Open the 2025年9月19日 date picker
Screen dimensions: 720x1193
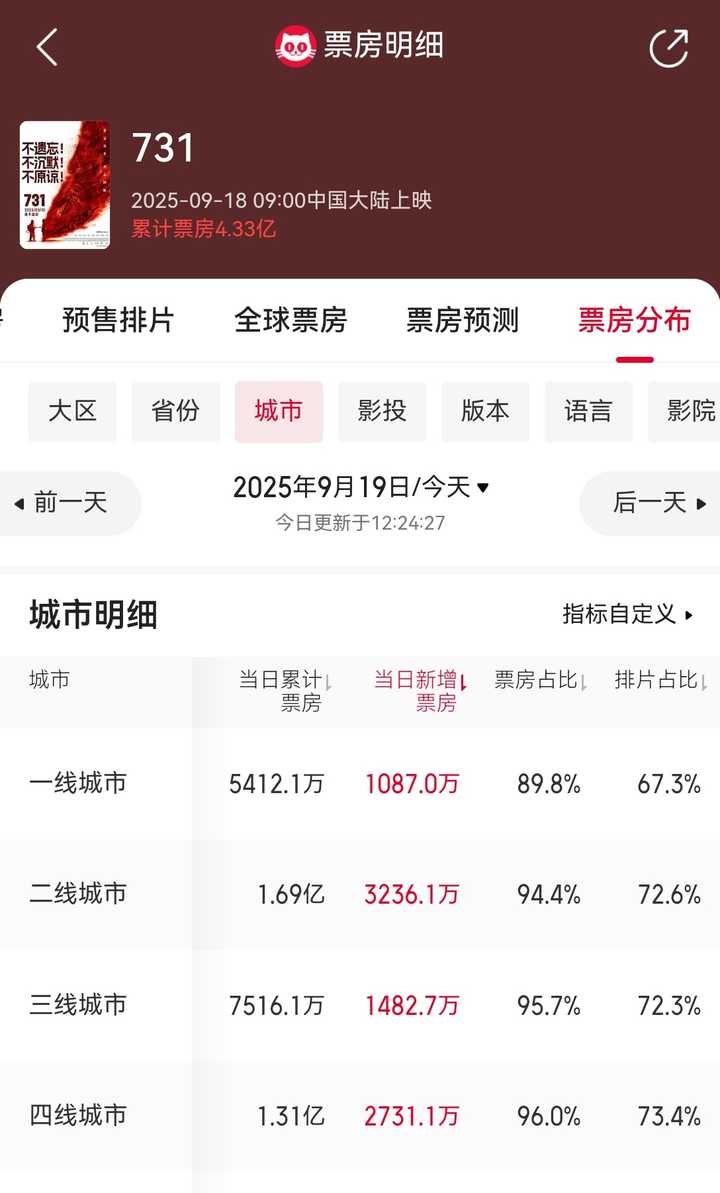(x=361, y=487)
